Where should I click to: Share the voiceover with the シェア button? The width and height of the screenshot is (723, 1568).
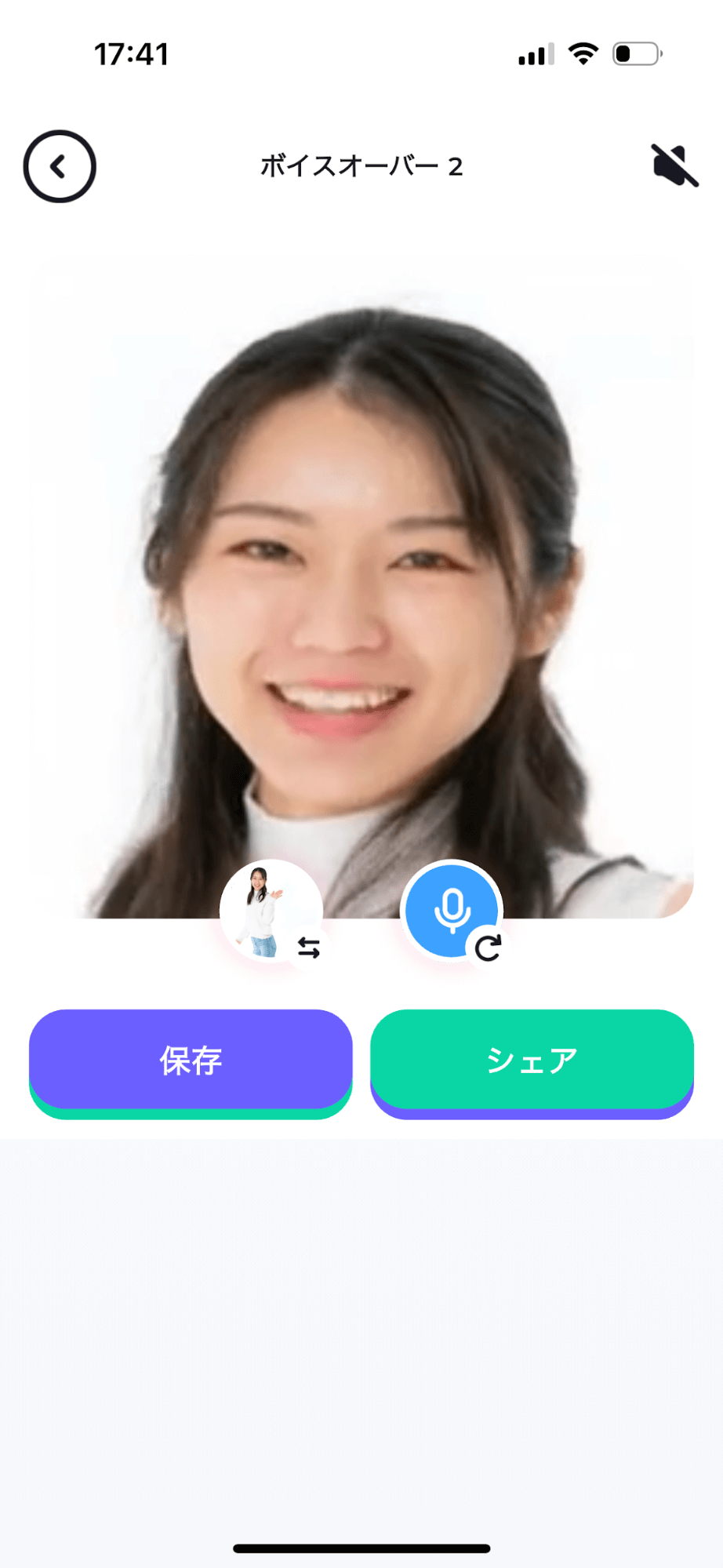point(532,1059)
